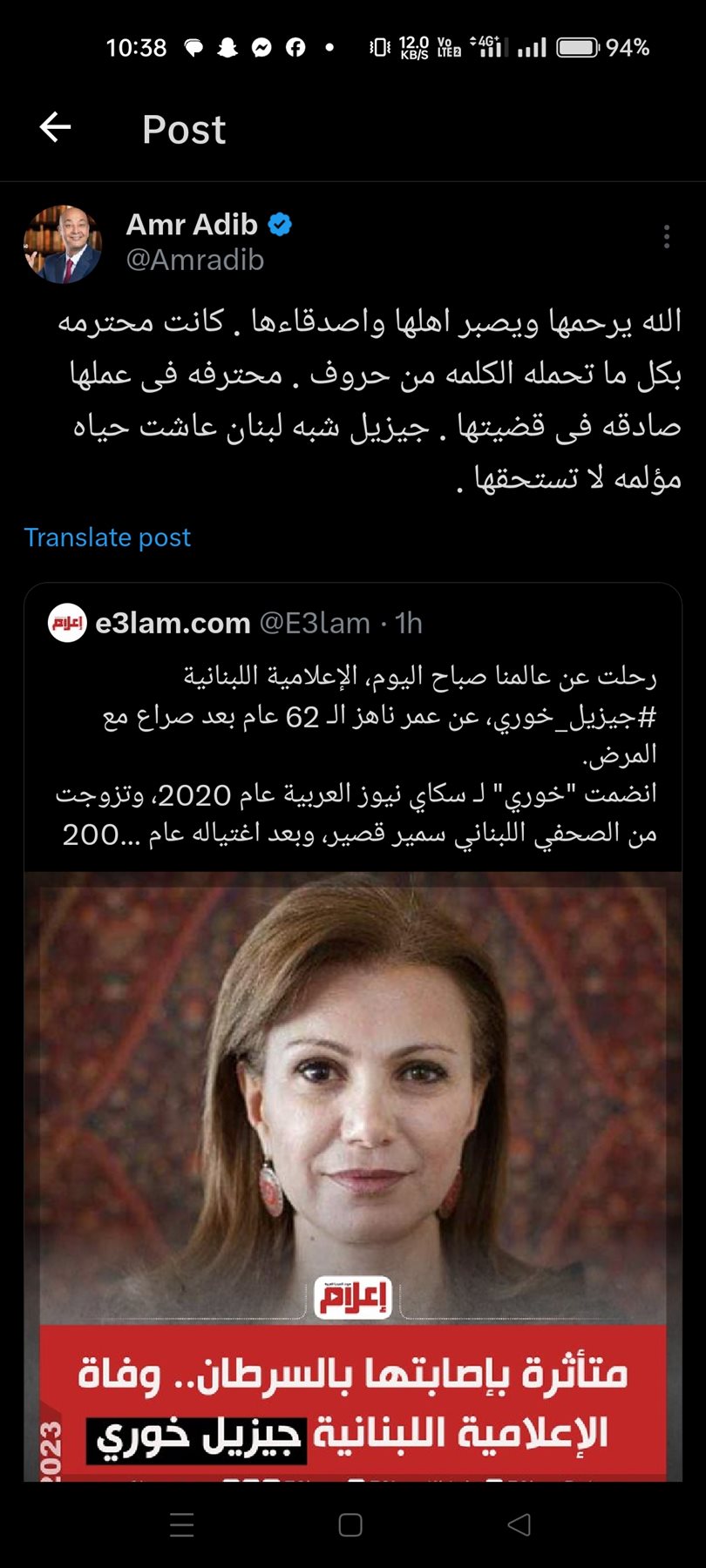
Task: Tap Translate post link
Action: (107, 537)
